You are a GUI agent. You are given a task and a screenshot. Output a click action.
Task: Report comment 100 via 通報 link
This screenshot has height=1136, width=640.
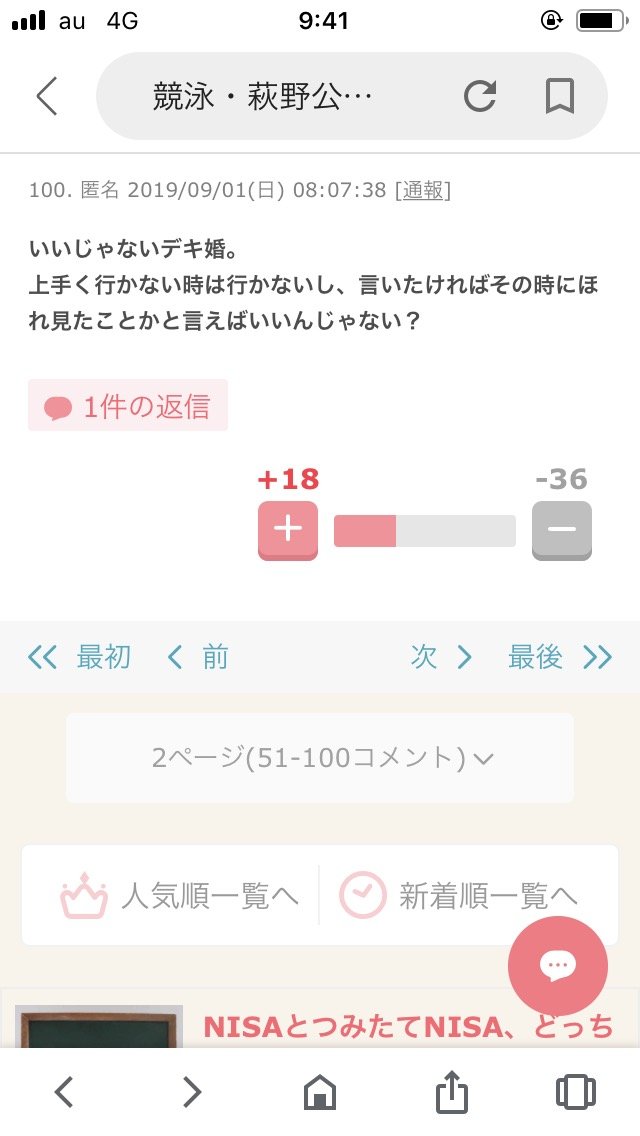click(x=423, y=191)
